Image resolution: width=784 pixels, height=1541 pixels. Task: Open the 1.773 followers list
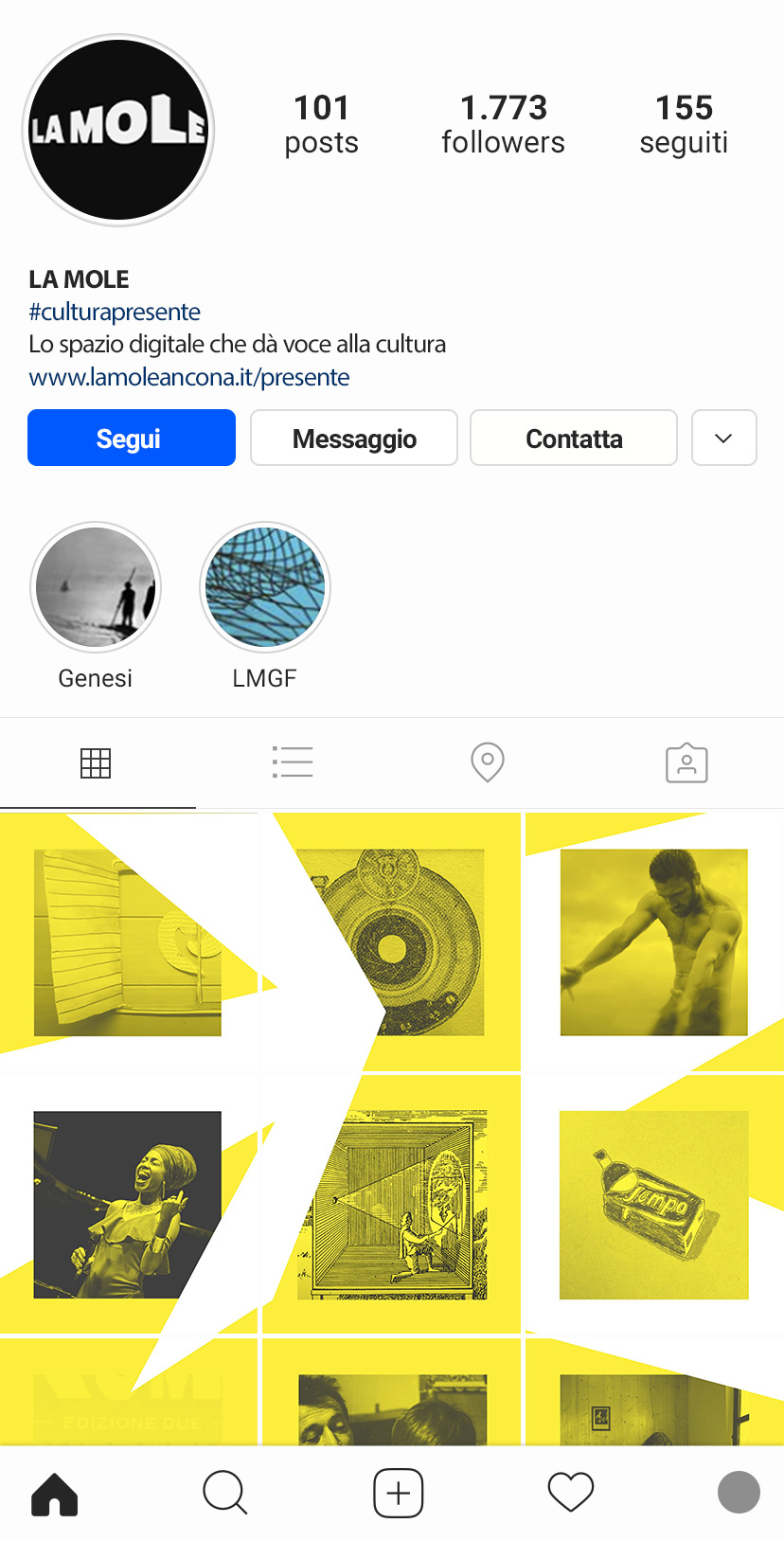[x=503, y=123]
